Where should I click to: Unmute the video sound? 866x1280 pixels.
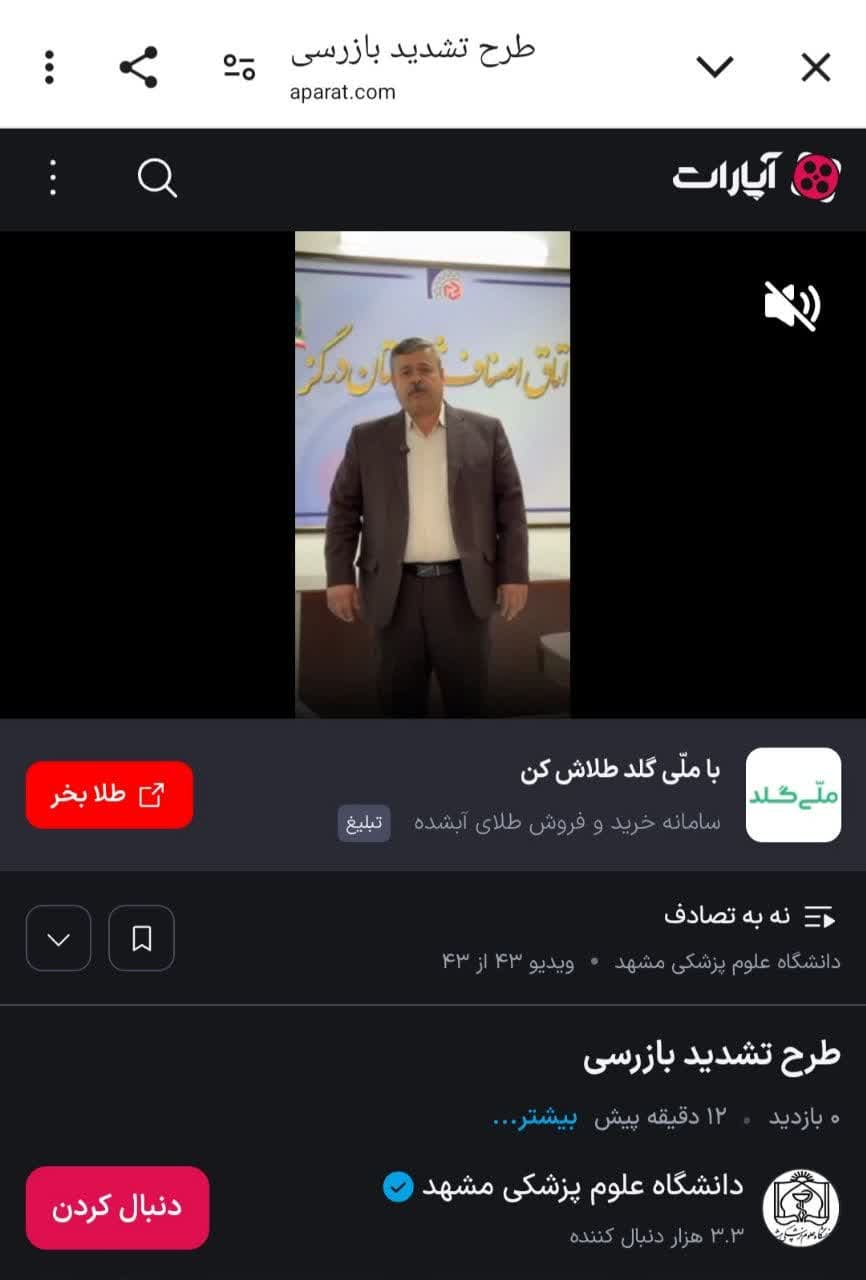click(792, 304)
